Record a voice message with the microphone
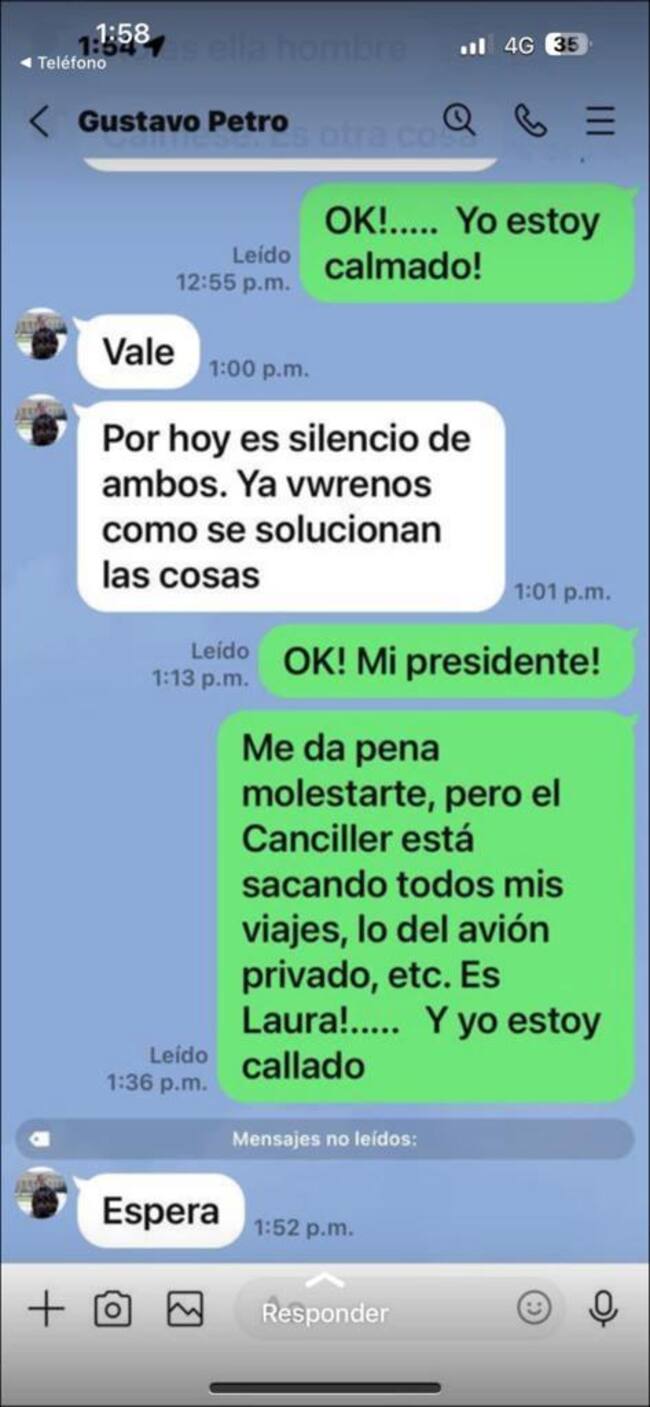Screen dimensions: 650x1407 click(603, 1308)
